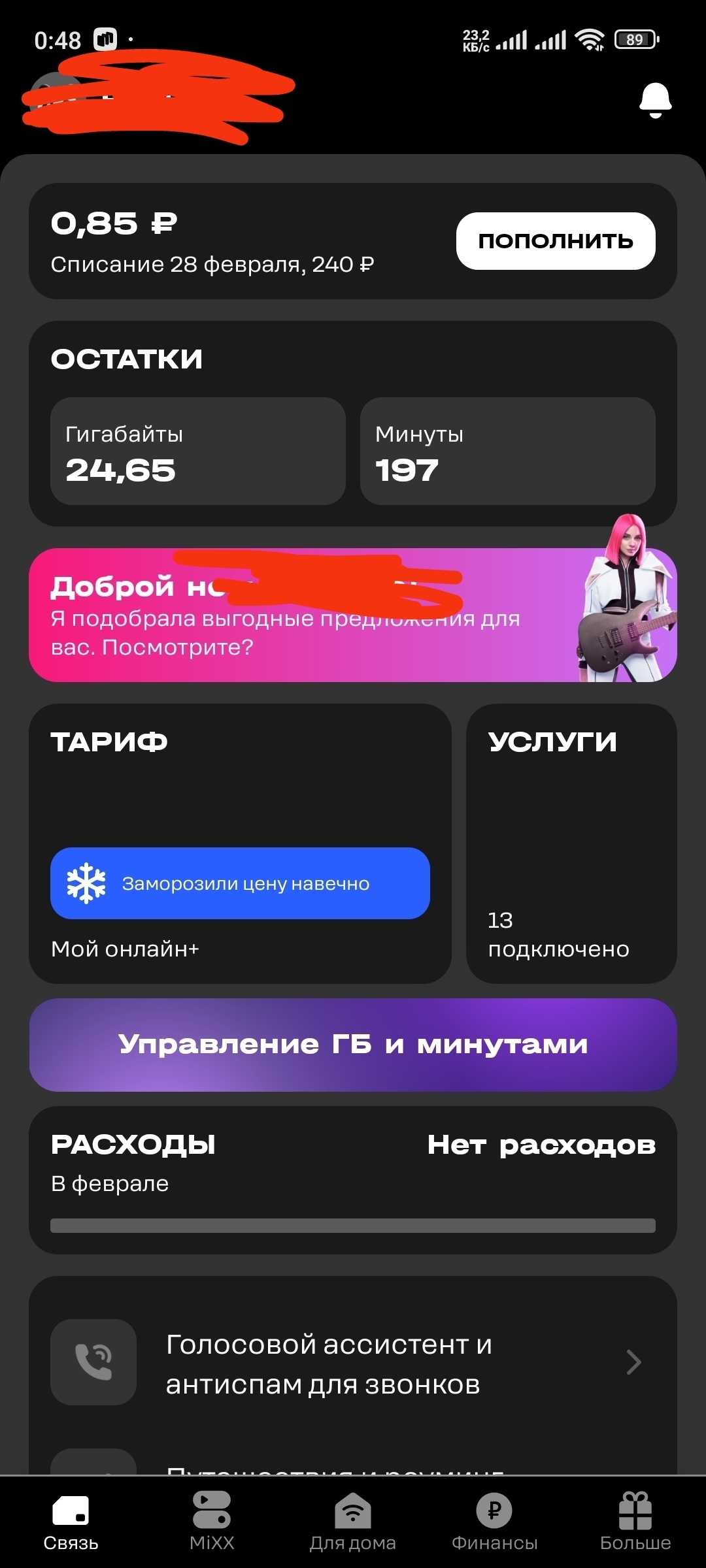Image resolution: width=706 pixels, height=1568 pixels.
Task: Select the Больше tab
Action: tap(635, 1523)
